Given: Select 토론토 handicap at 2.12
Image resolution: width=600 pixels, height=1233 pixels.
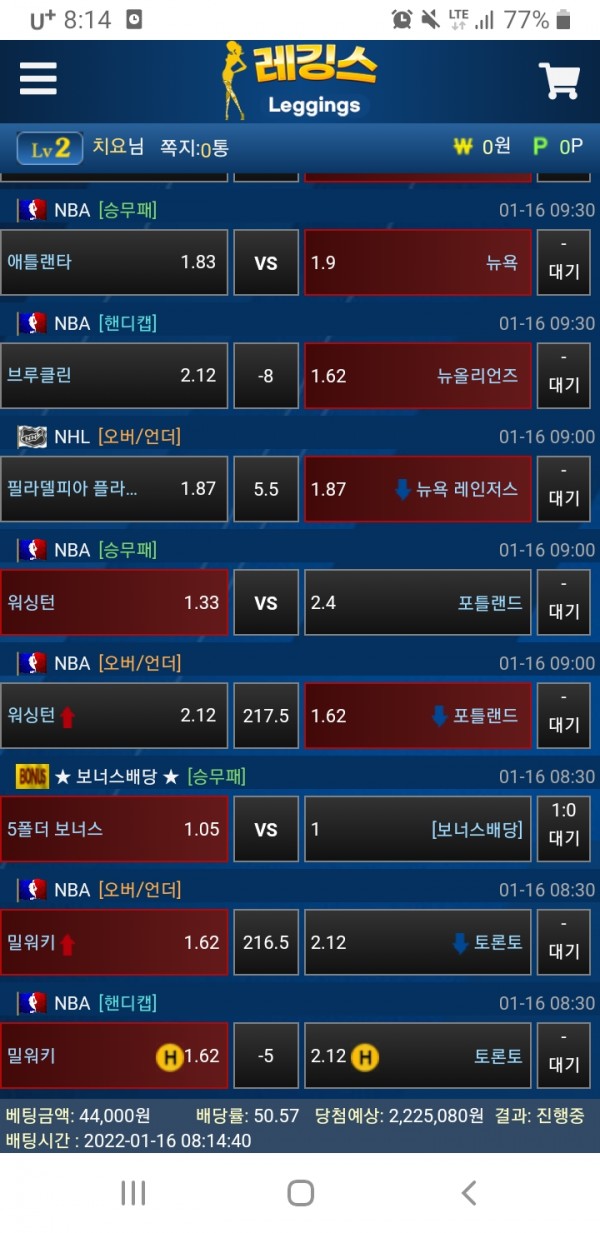Looking at the screenshot, I should [419, 1056].
